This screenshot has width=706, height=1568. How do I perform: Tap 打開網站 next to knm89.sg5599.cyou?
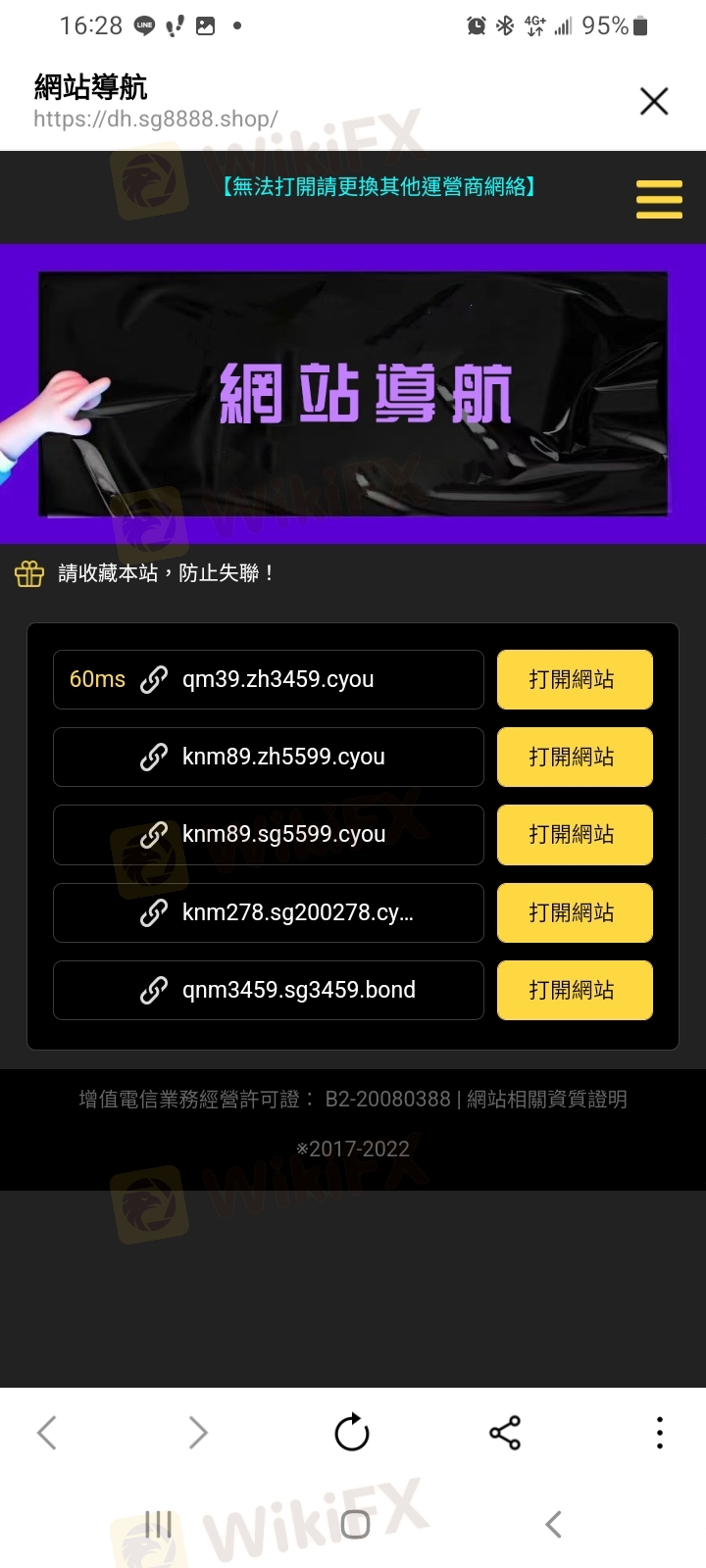(x=575, y=835)
